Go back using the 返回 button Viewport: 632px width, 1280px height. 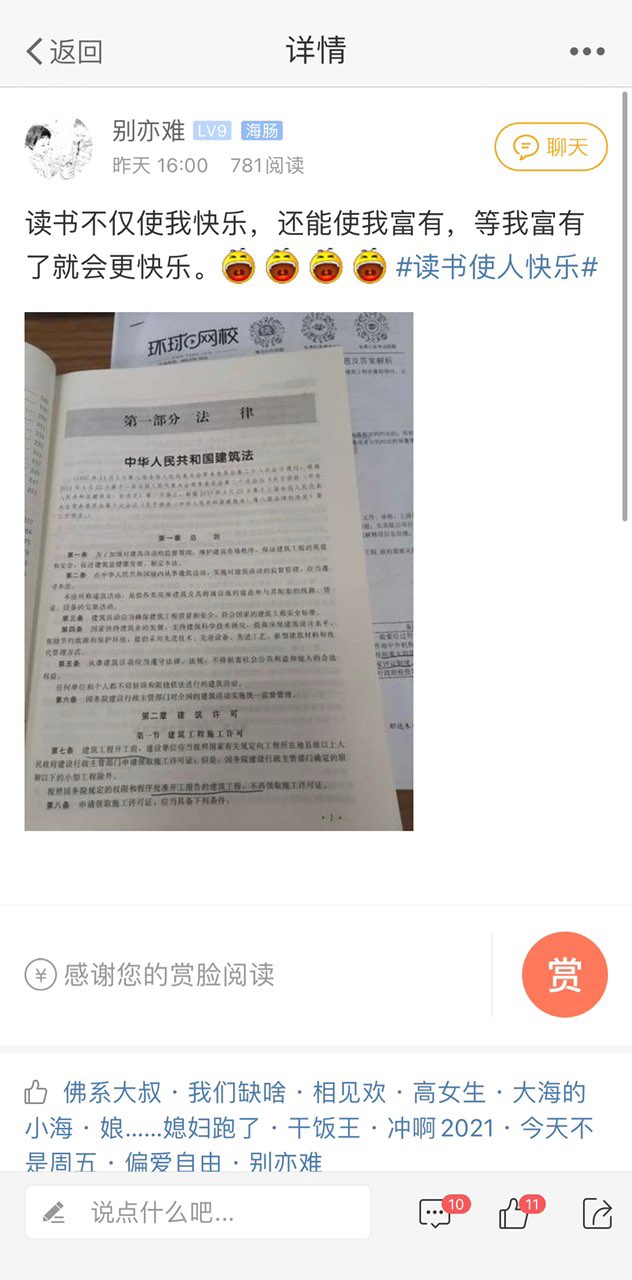click(64, 51)
